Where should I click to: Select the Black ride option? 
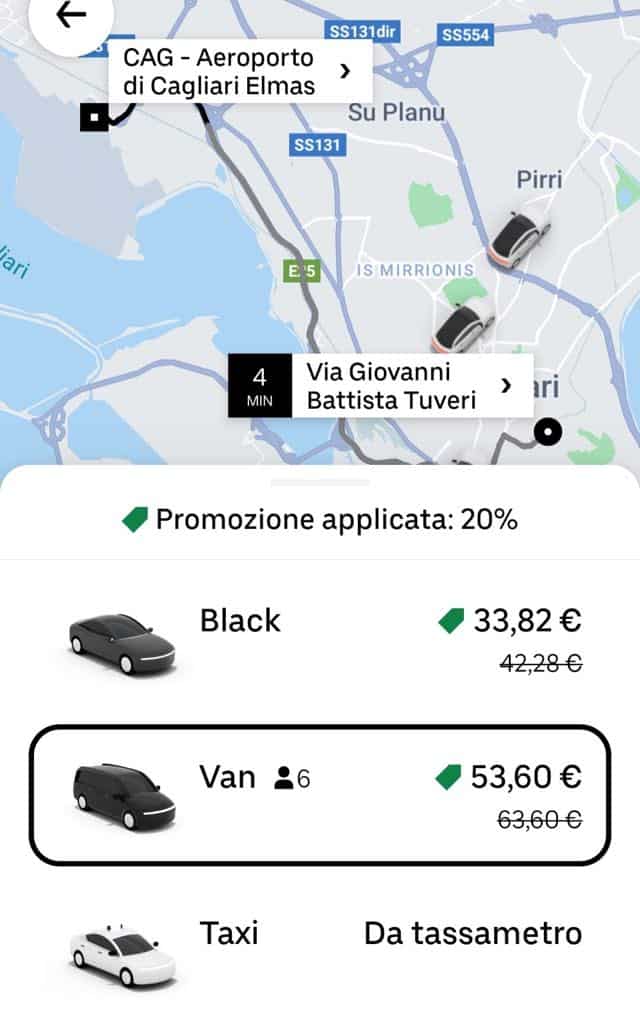click(320, 642)
